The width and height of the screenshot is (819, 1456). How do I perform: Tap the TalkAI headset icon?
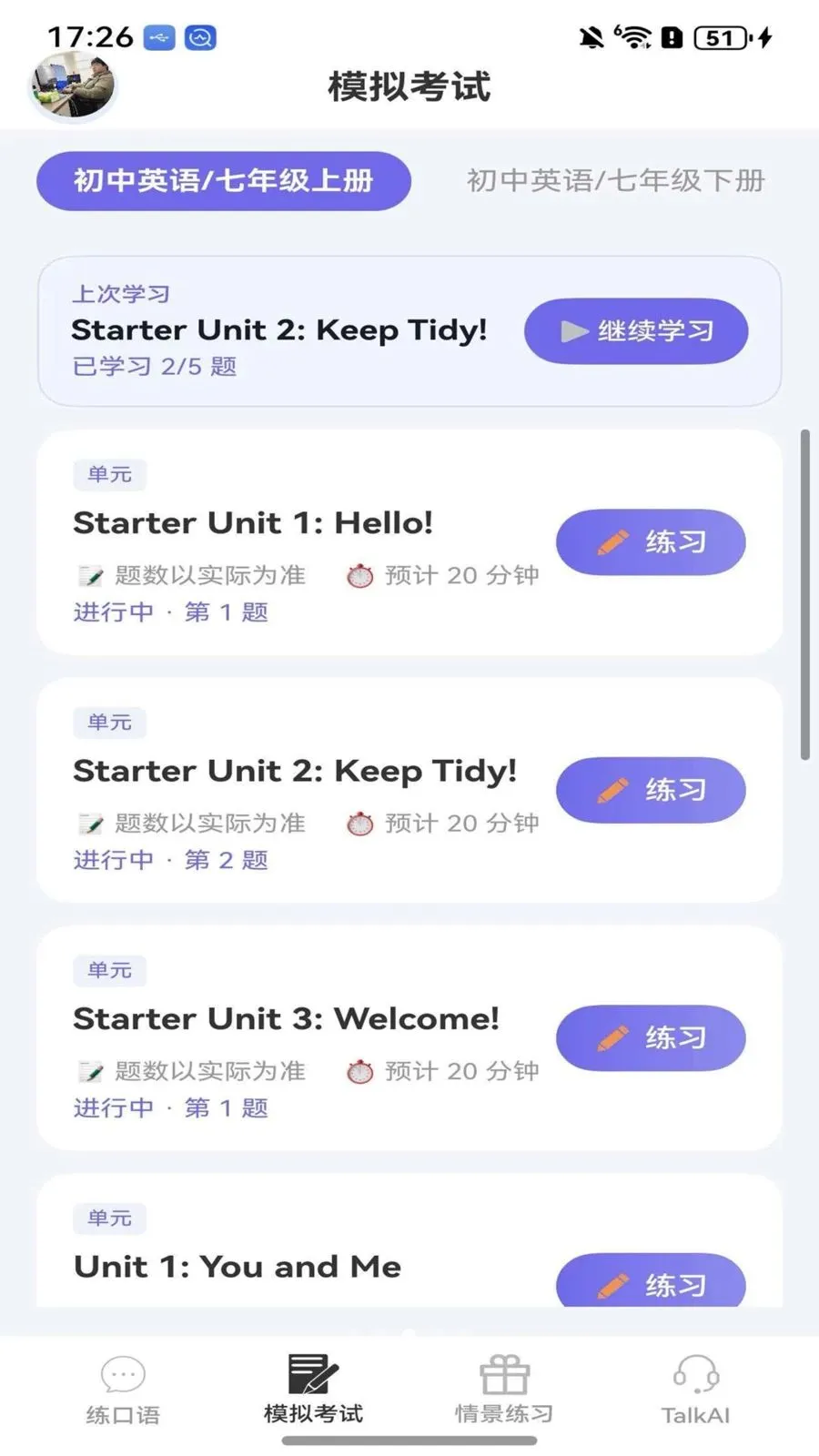tap(695, 1371)
